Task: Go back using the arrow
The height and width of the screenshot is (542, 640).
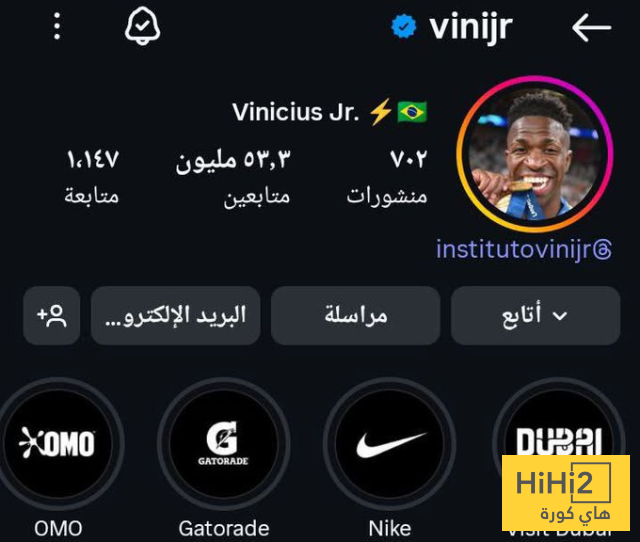Action: tap(591, 28)
